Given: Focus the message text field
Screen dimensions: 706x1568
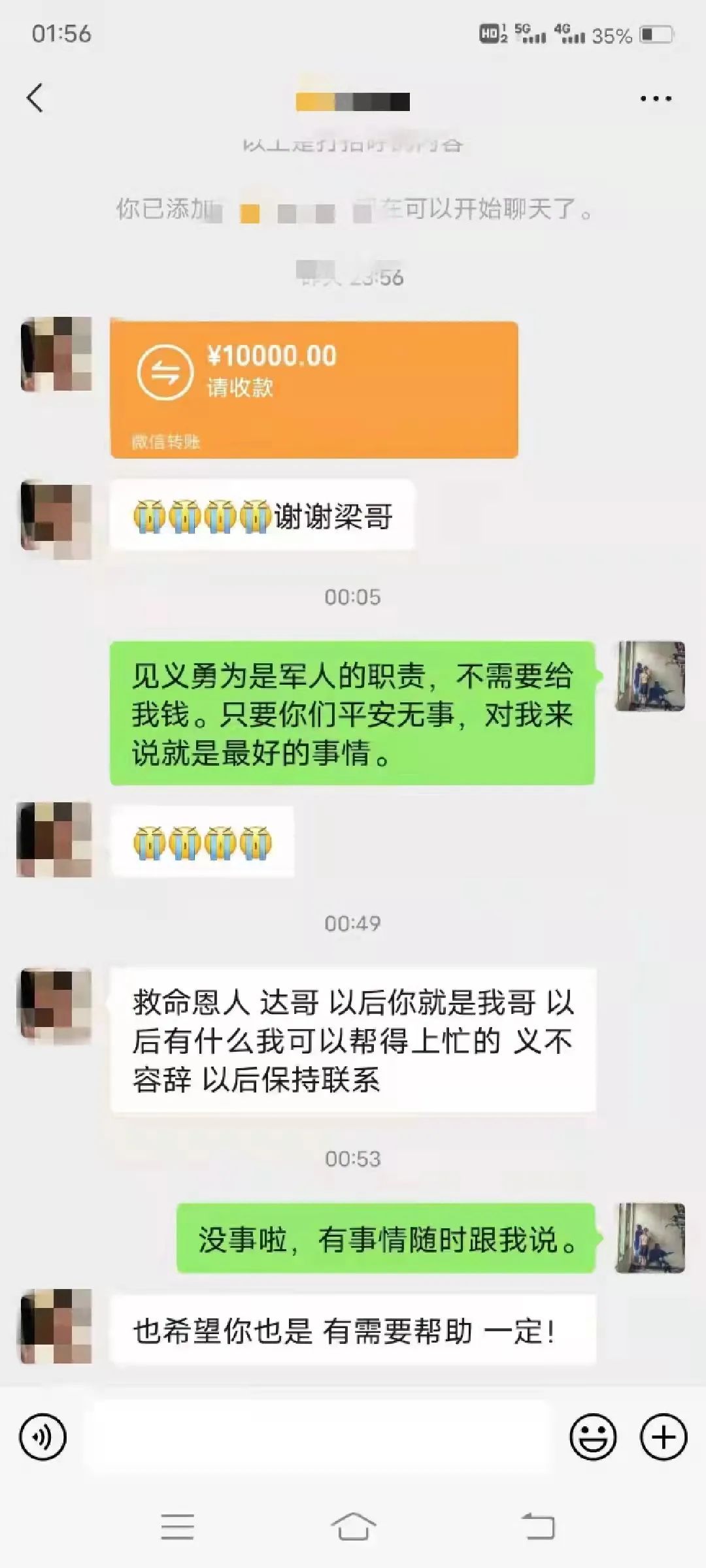Looking at the screenshot, I should 317,1437.
